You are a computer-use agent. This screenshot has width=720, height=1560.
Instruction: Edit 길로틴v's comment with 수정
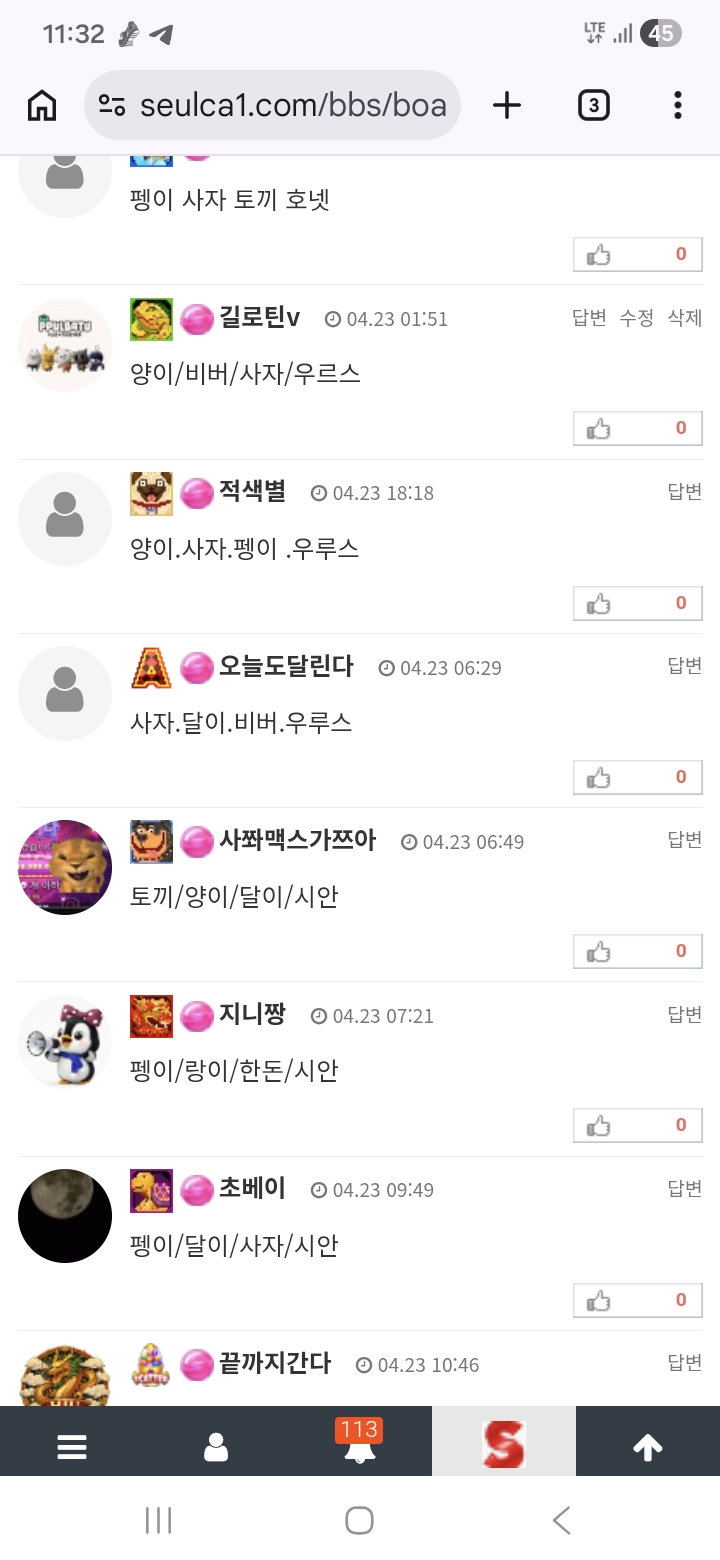pyautogui.click(x=636, y=318)
